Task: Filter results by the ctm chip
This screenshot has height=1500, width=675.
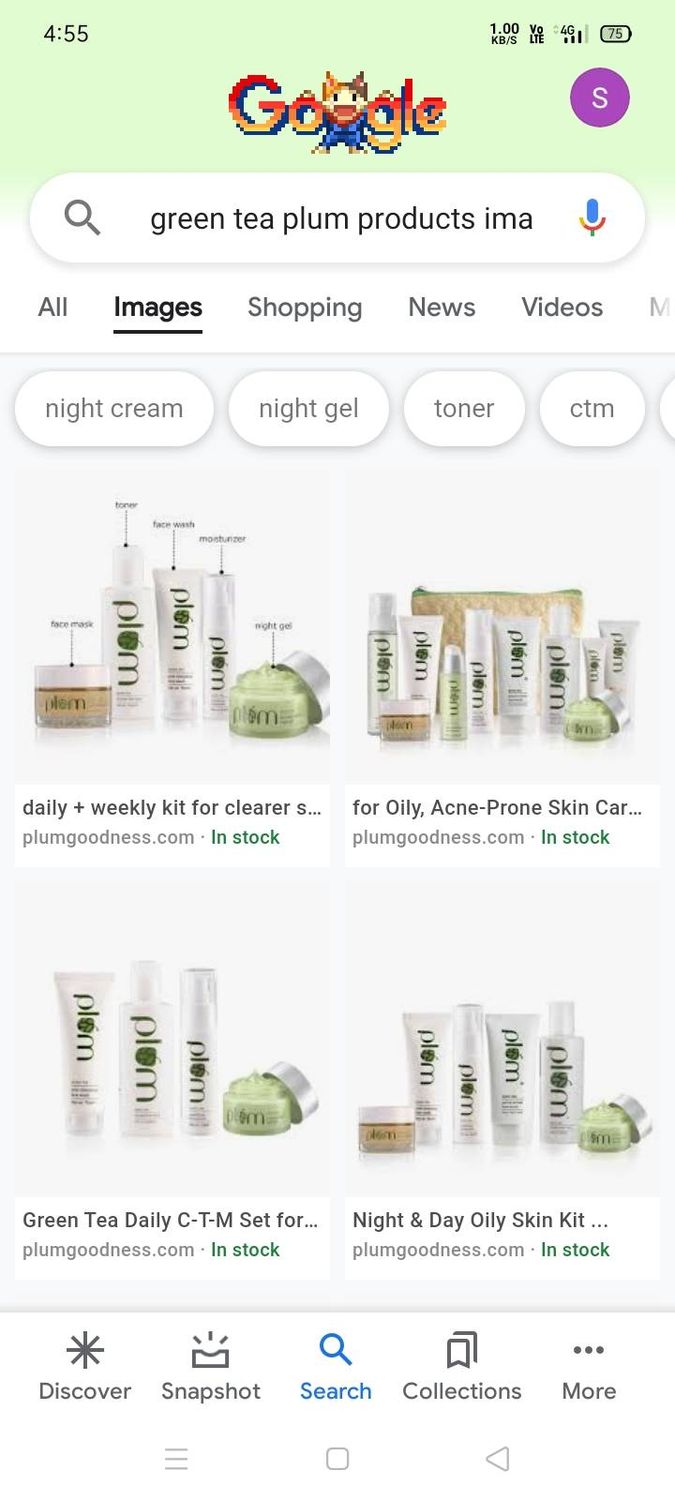Action: click(x=591, y=408)
